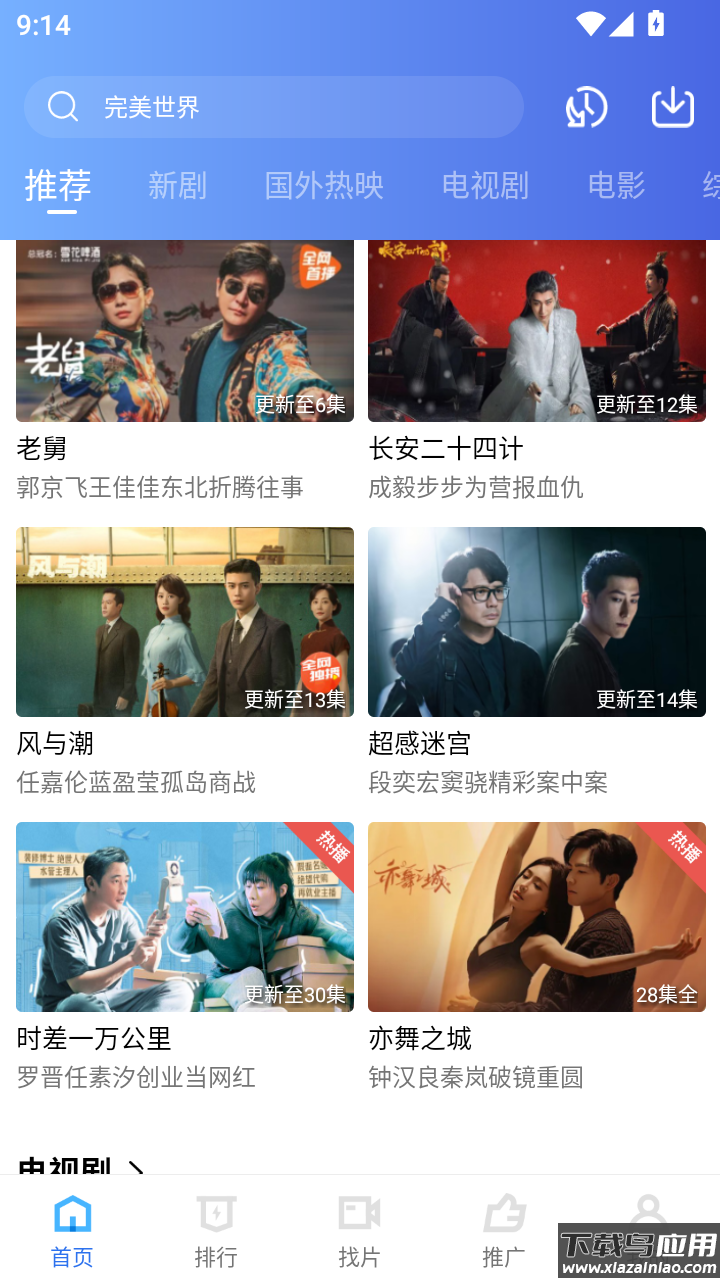Open the download manager icon
Viewport: 720px width, 1280px height.
pyautogui.click(x=672, y=107)
